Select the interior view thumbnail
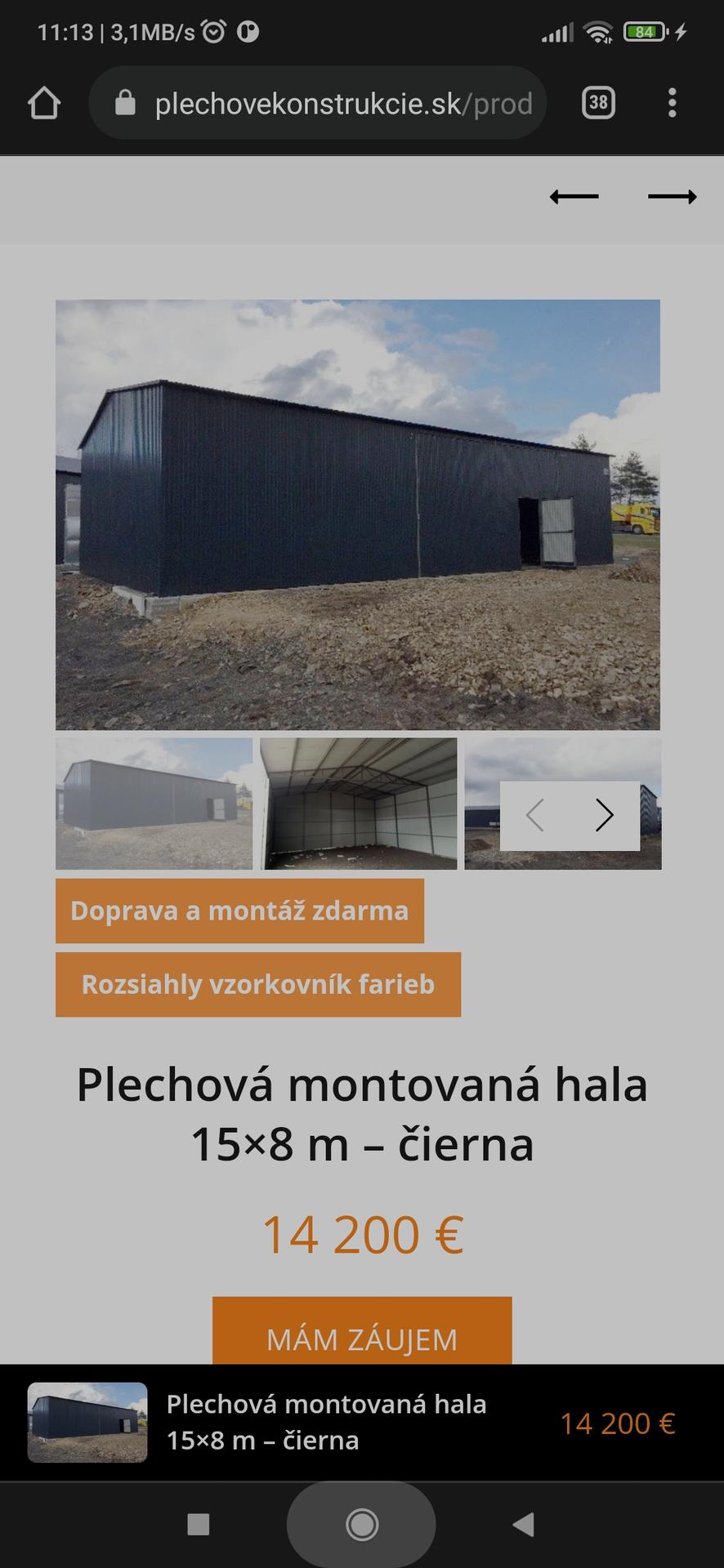This screenshot has width=724, height=1568. coord(358,804)
